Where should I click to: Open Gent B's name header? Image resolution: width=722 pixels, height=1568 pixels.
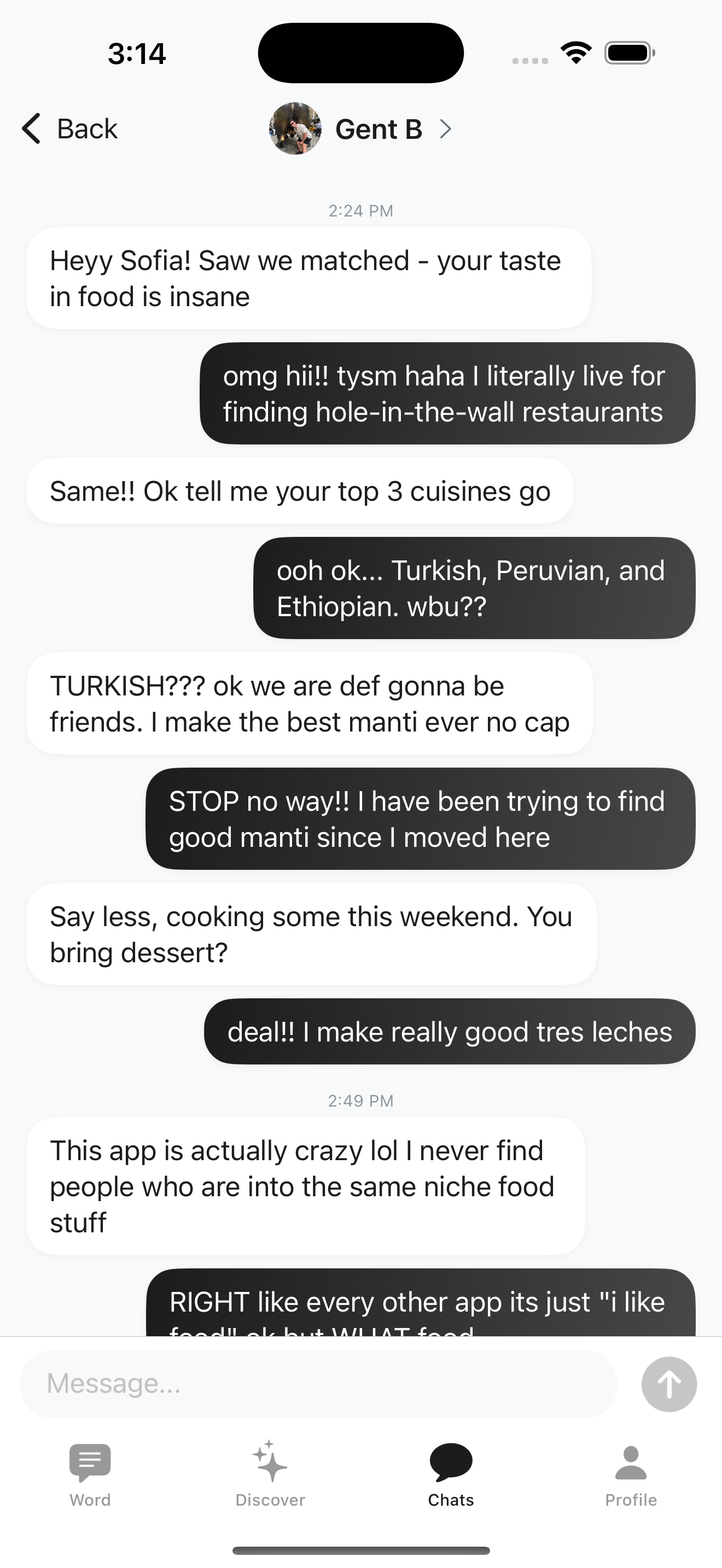click(x=379, y=129)
